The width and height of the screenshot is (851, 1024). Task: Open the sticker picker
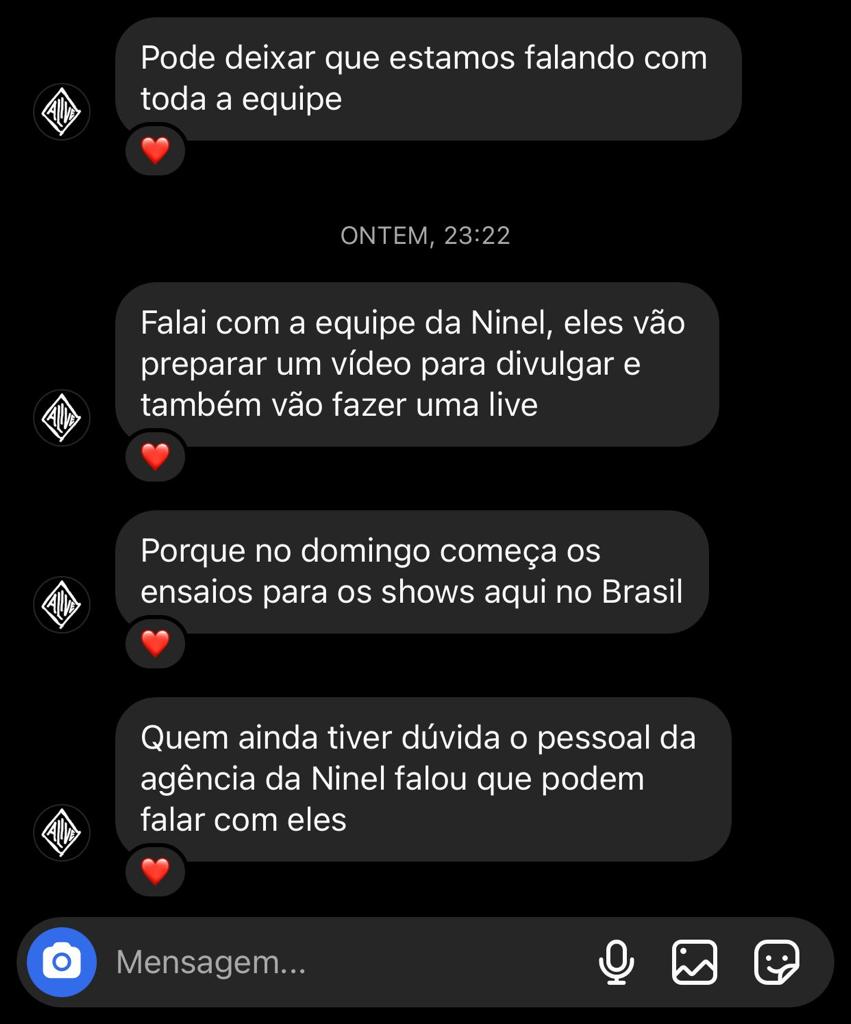click(776, 962)
